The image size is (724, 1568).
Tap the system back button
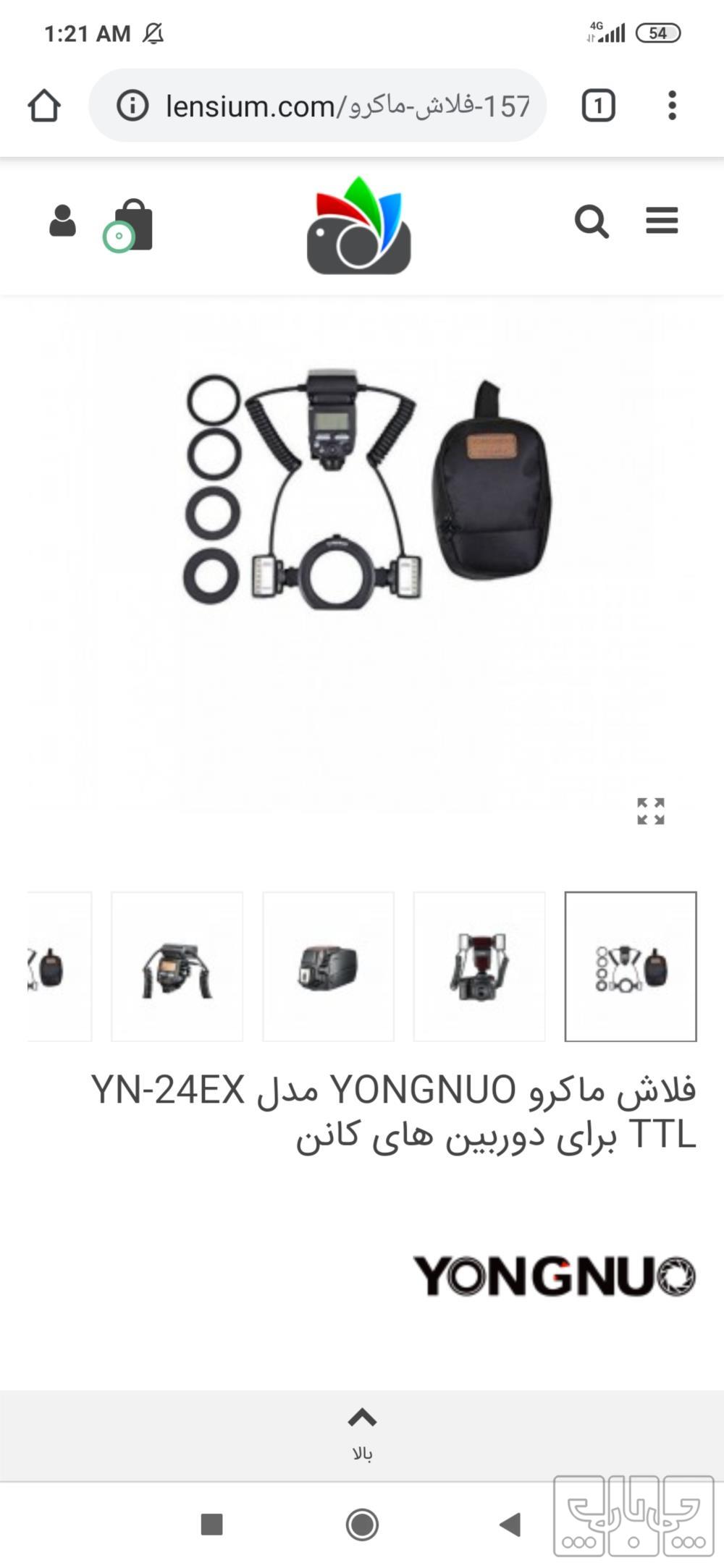click(510, 1525)
